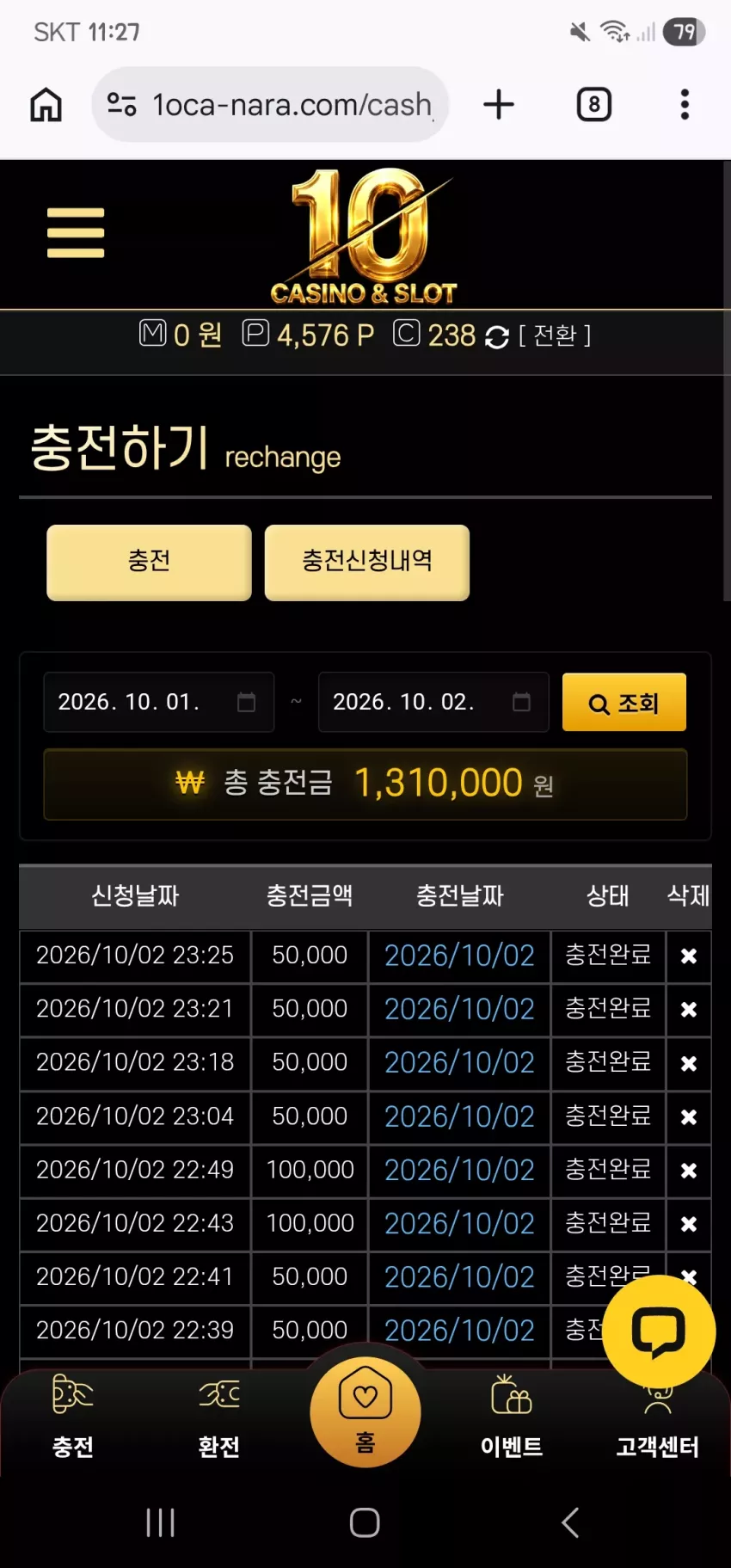731x1568 pixels.
Task: Open the hamburger drawer menu
Action: [76, 232]
